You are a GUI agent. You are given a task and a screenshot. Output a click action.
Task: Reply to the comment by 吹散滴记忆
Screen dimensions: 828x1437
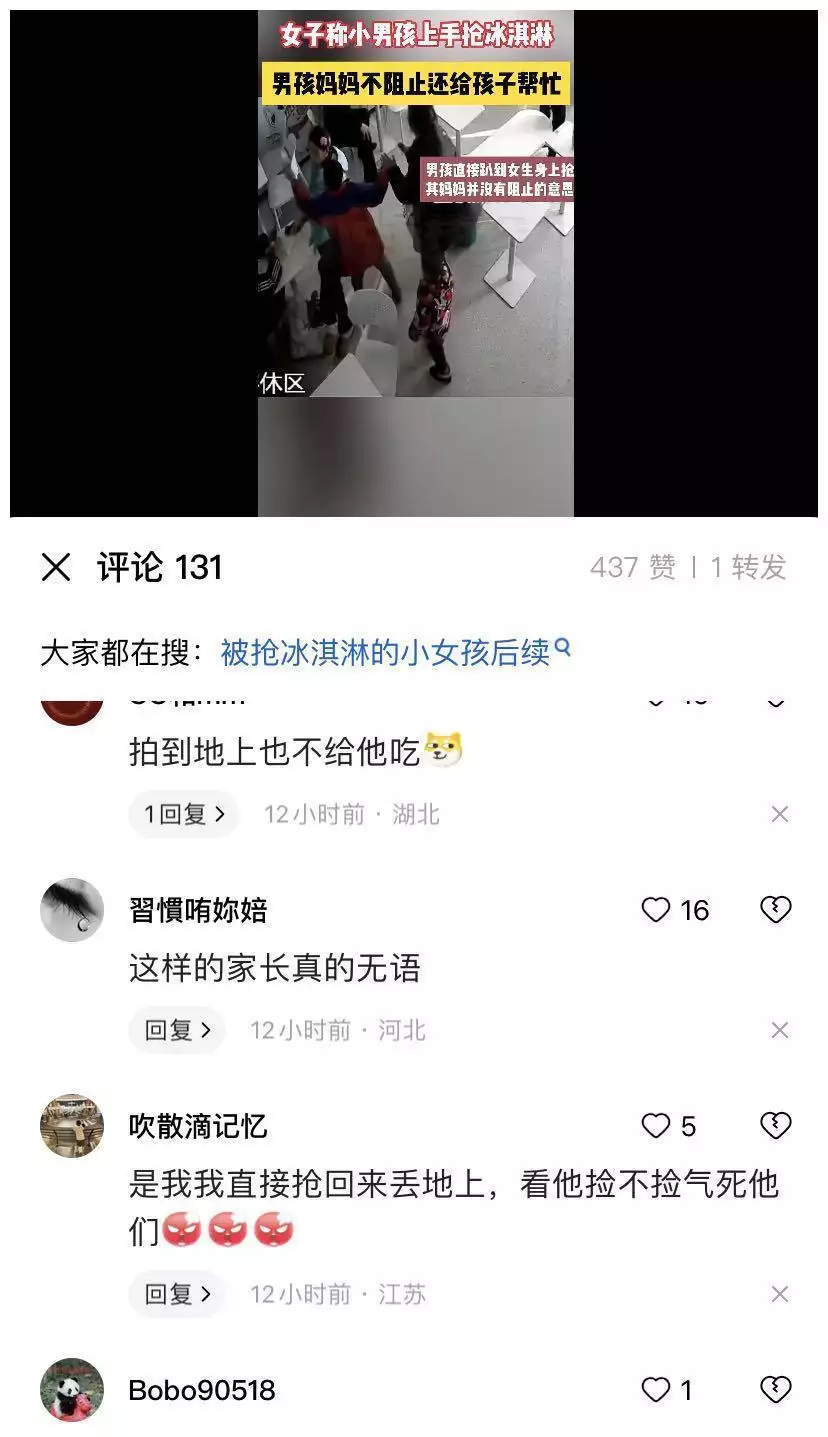(x=177, y=1294)
